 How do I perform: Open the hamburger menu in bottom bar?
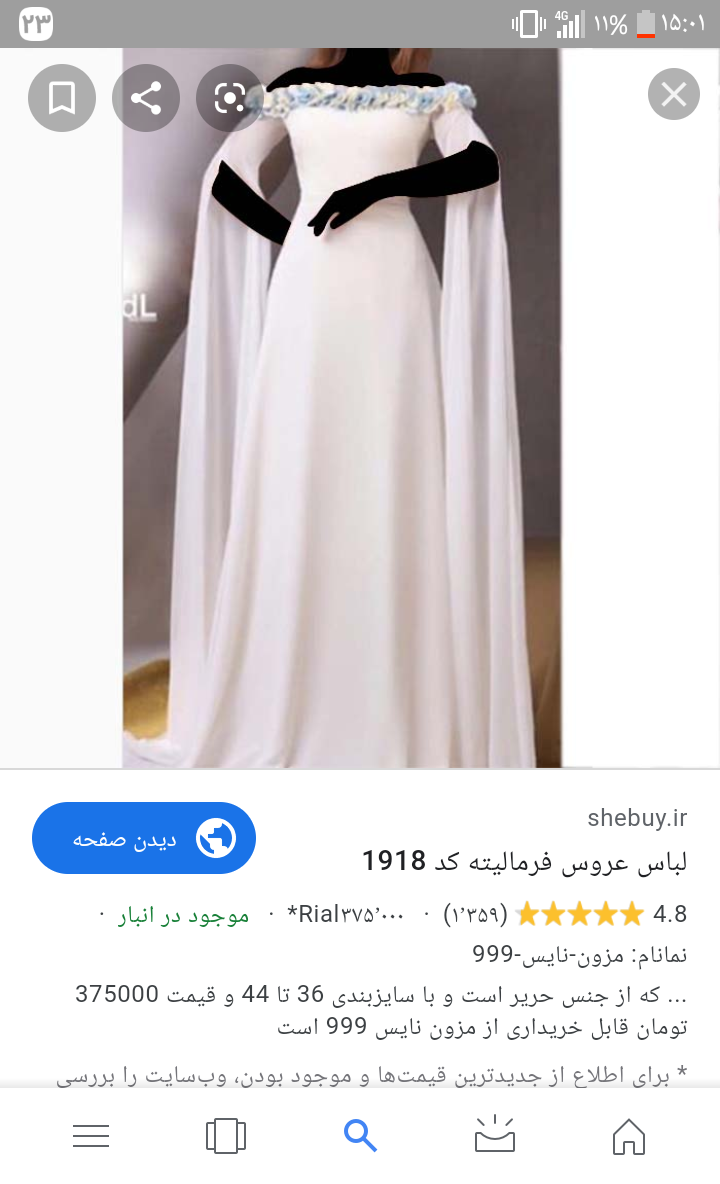pos(91,1135)
